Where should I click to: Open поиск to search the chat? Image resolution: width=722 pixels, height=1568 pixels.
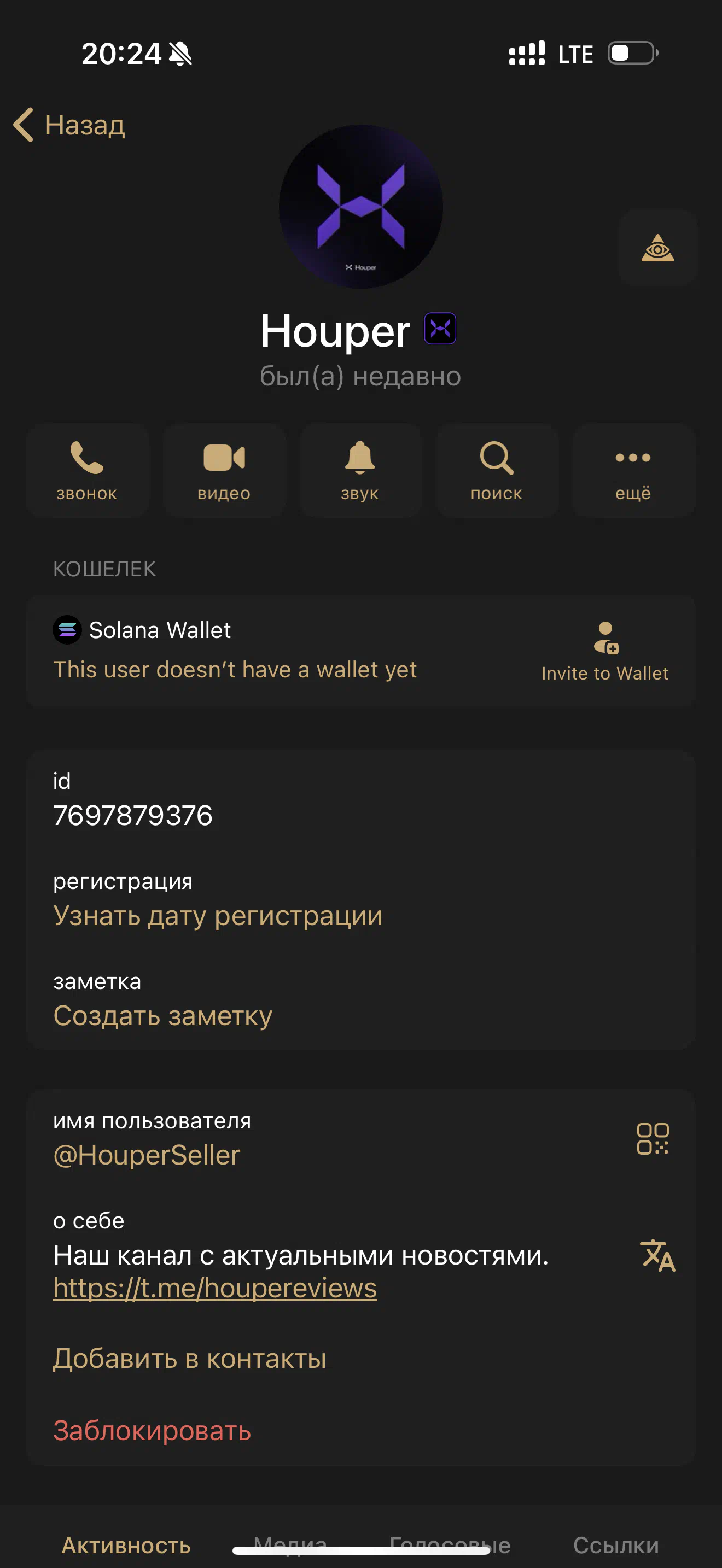click(x=497, y=471)
